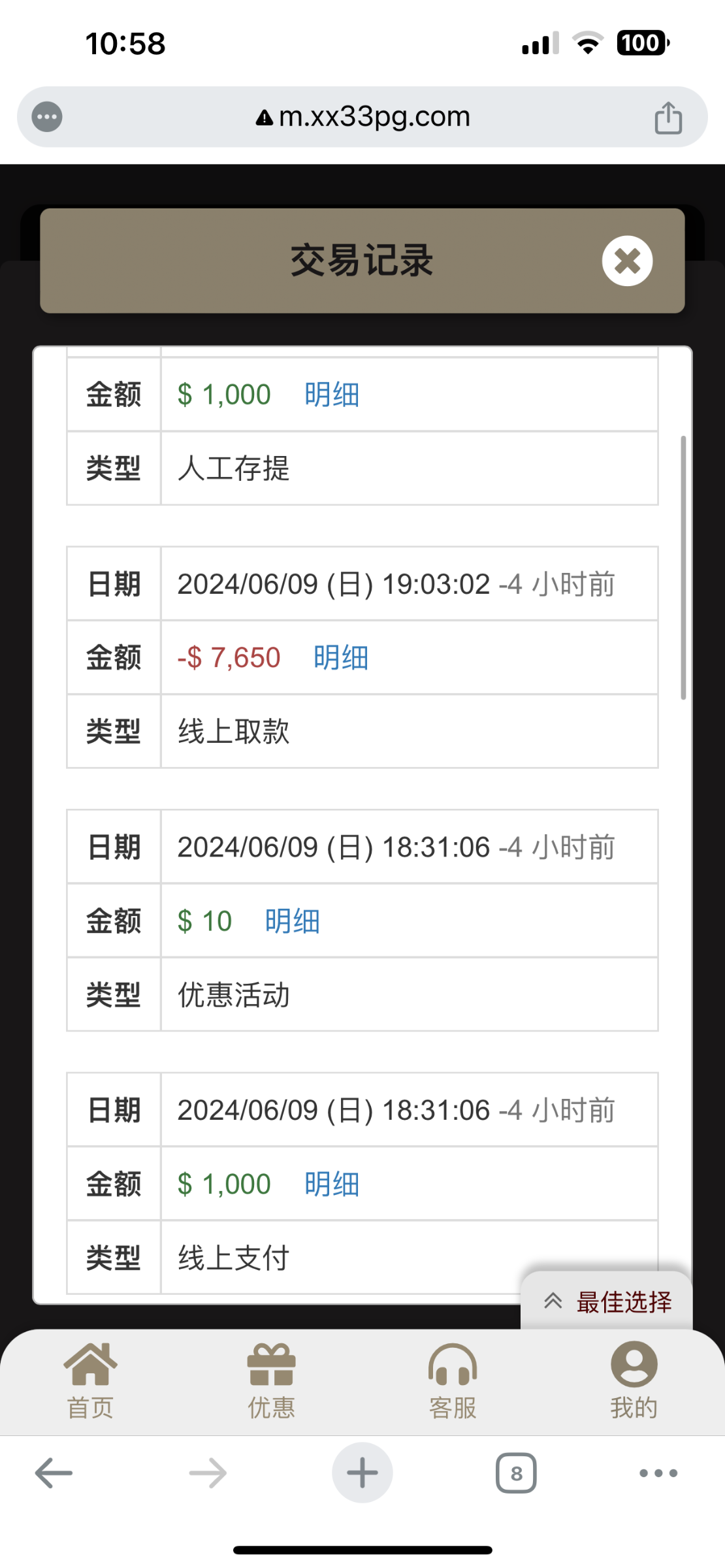725x1568 pixels.
Task: Open the 客服 support tab
Action: (453, 1380)
